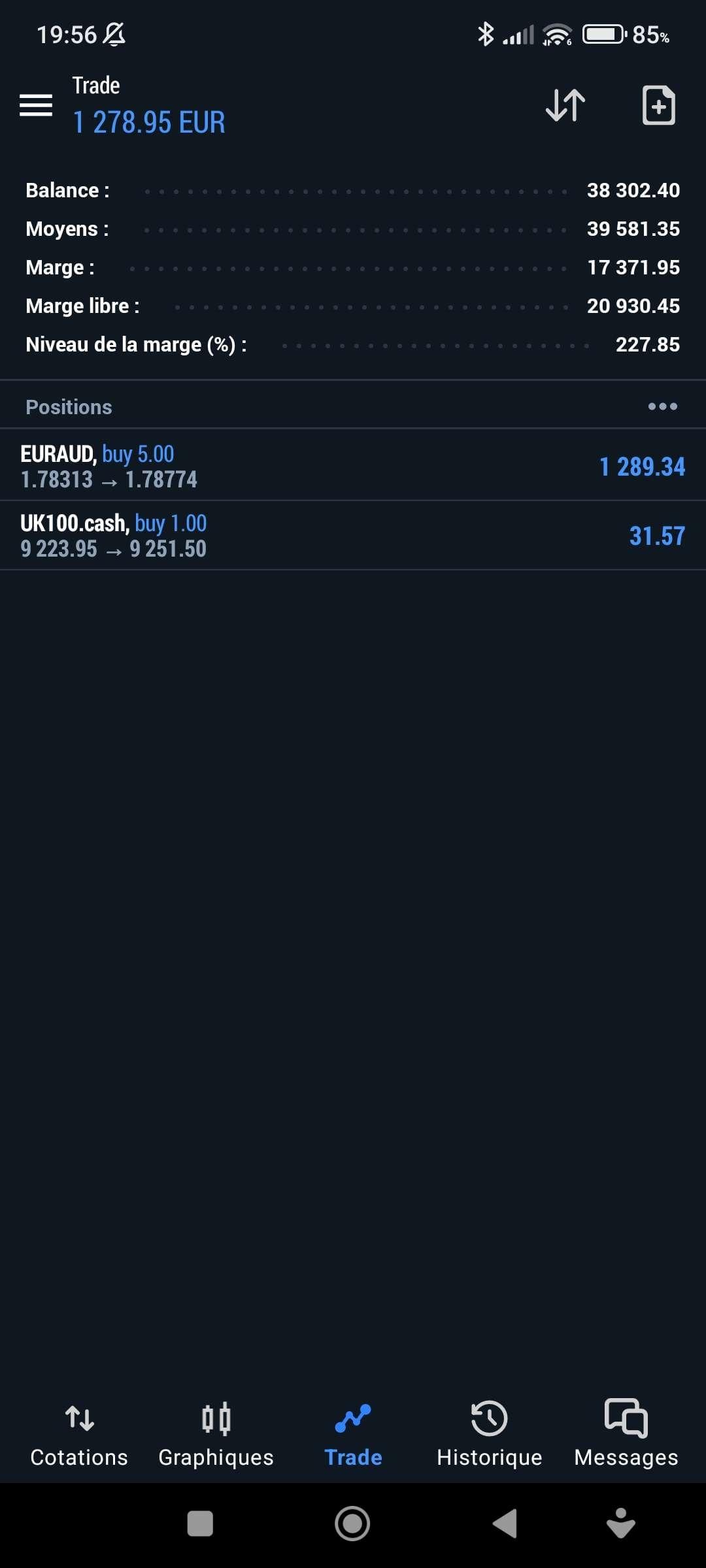This screenshot has width=706, height=1568.
Task: Select the UK100.cash buy 1.00 position
Action: 353,535
